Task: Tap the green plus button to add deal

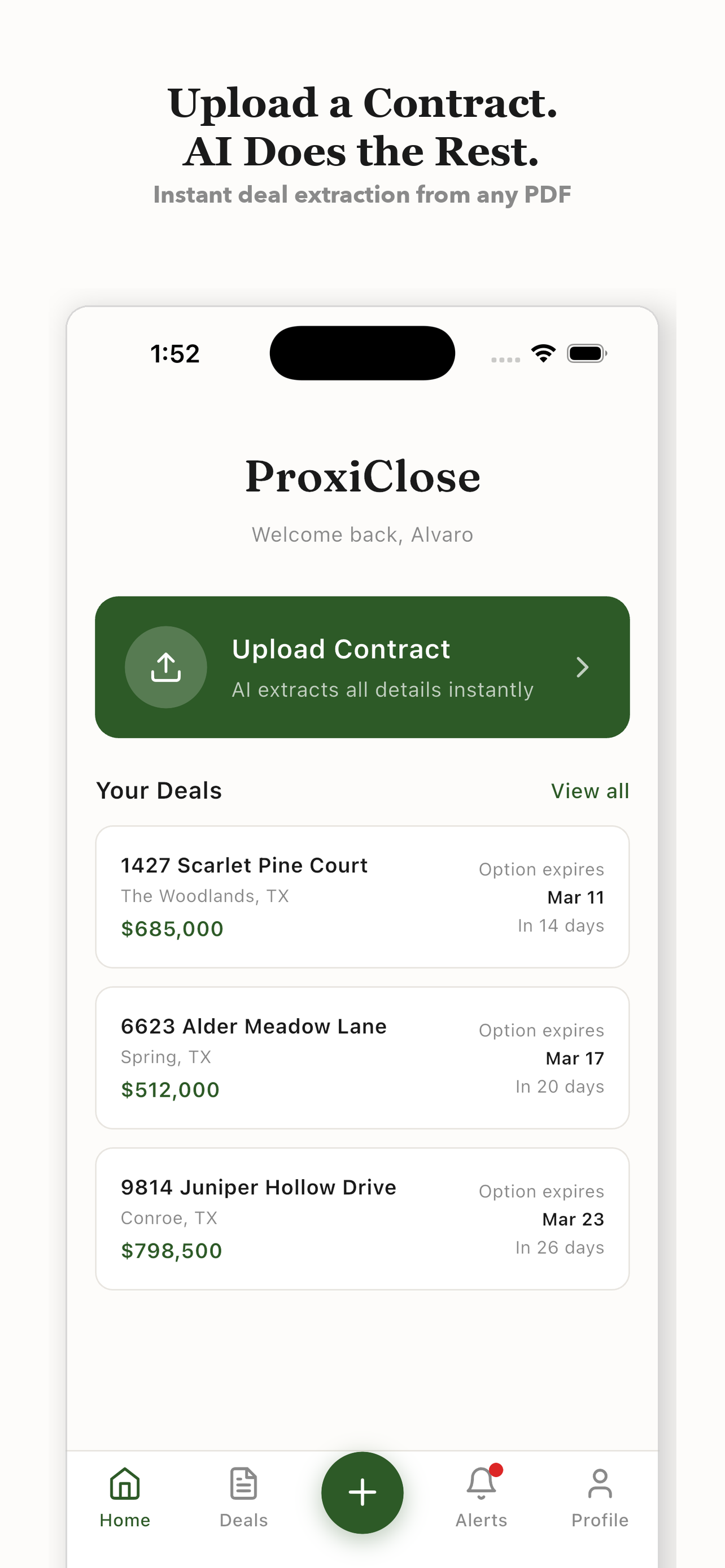Action: click(x=362, y=1492)
